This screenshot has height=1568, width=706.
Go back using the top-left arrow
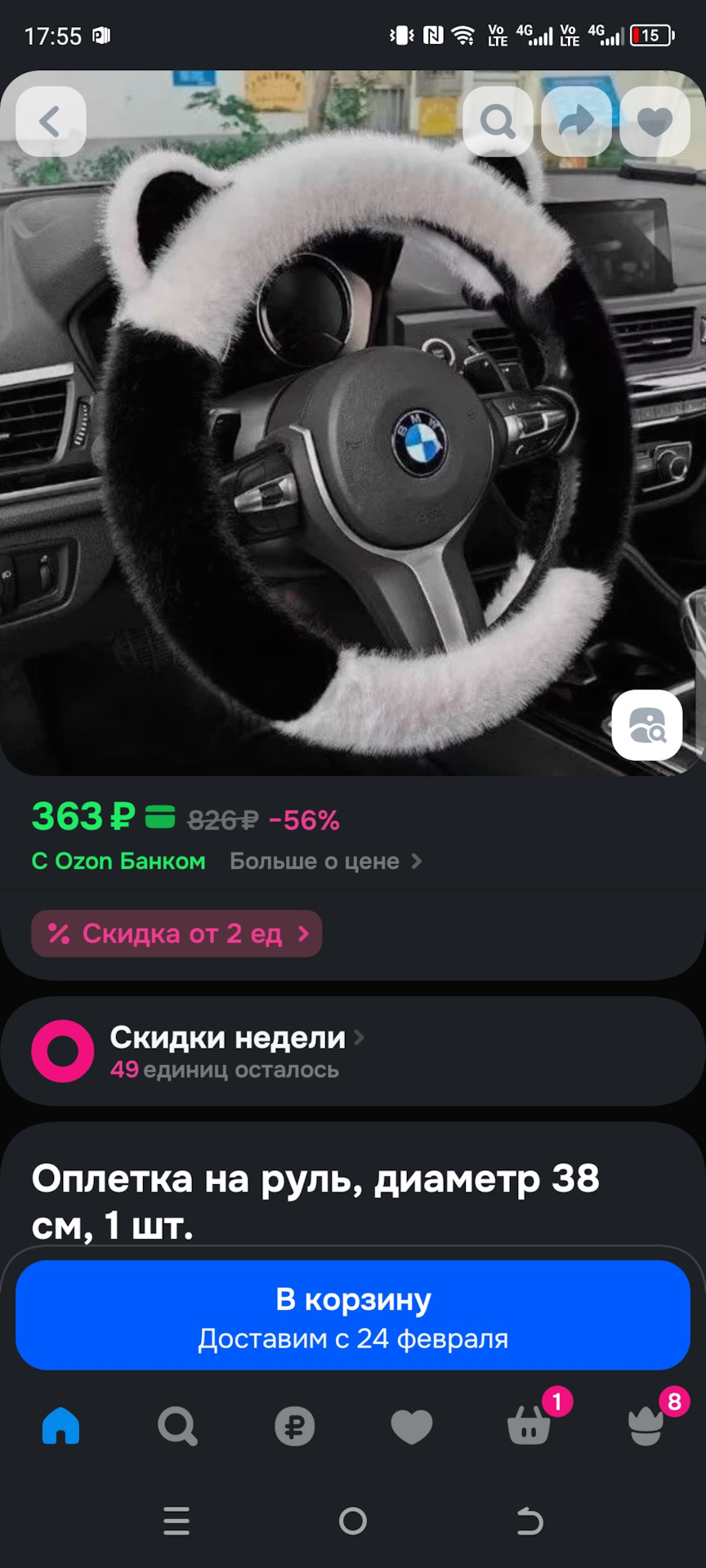tap(51, 122)
